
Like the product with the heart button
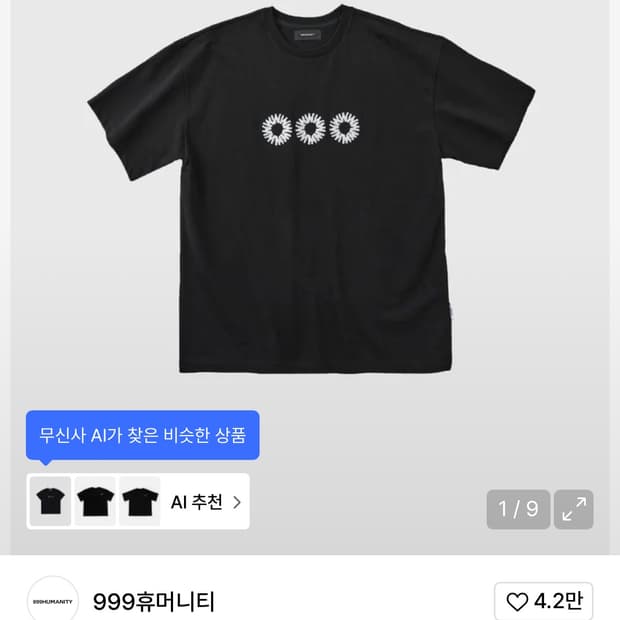(543, 601)
